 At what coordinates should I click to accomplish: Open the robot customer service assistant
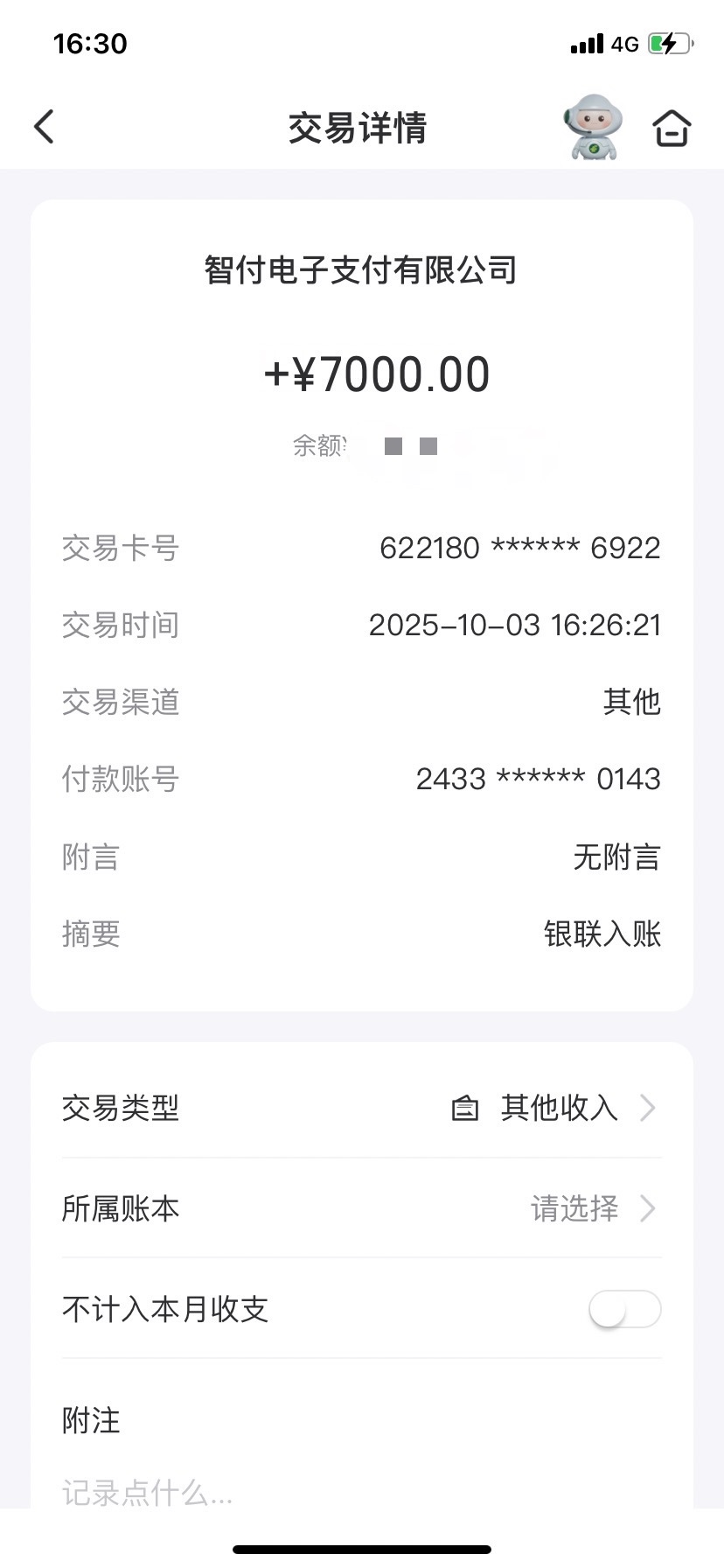click(594, 127)
